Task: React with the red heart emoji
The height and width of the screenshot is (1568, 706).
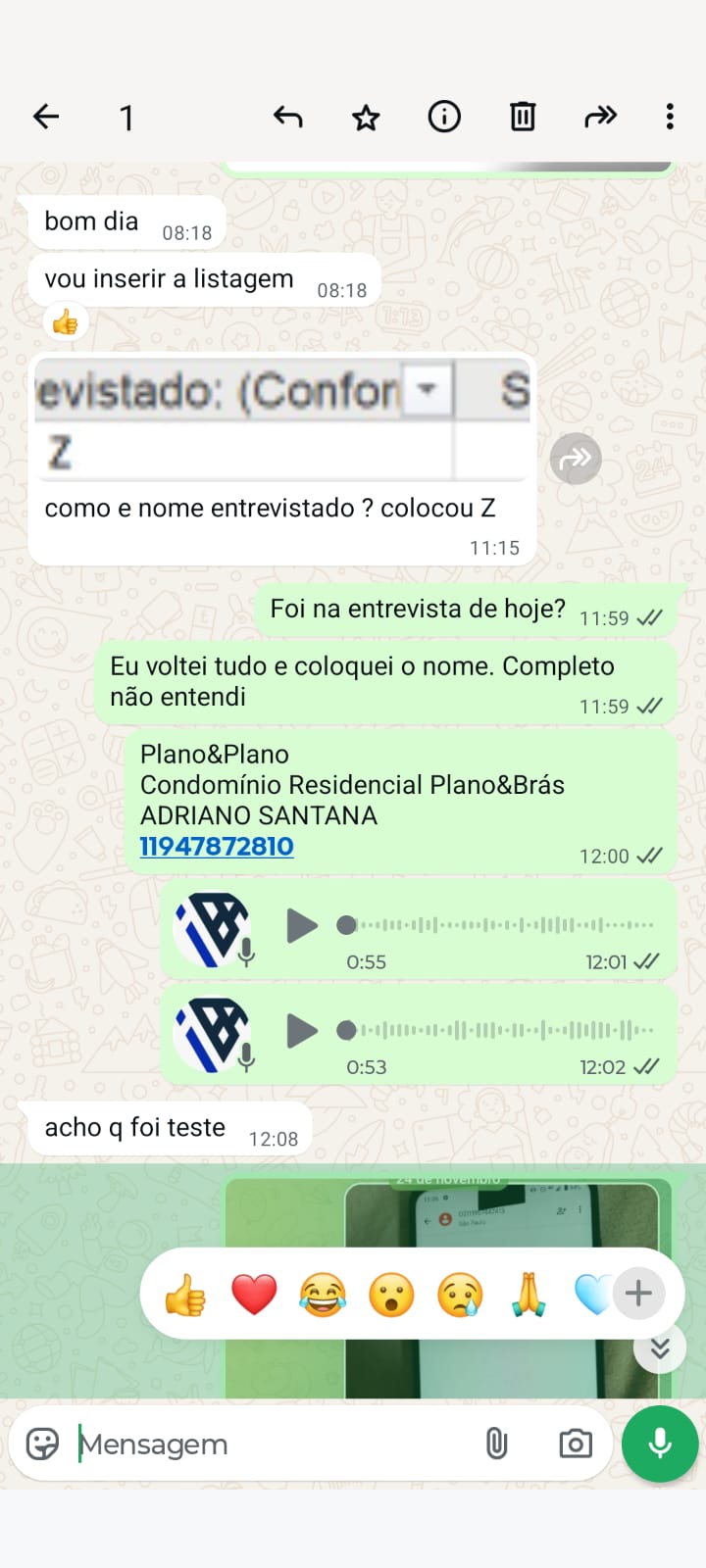Action: 254,1295
